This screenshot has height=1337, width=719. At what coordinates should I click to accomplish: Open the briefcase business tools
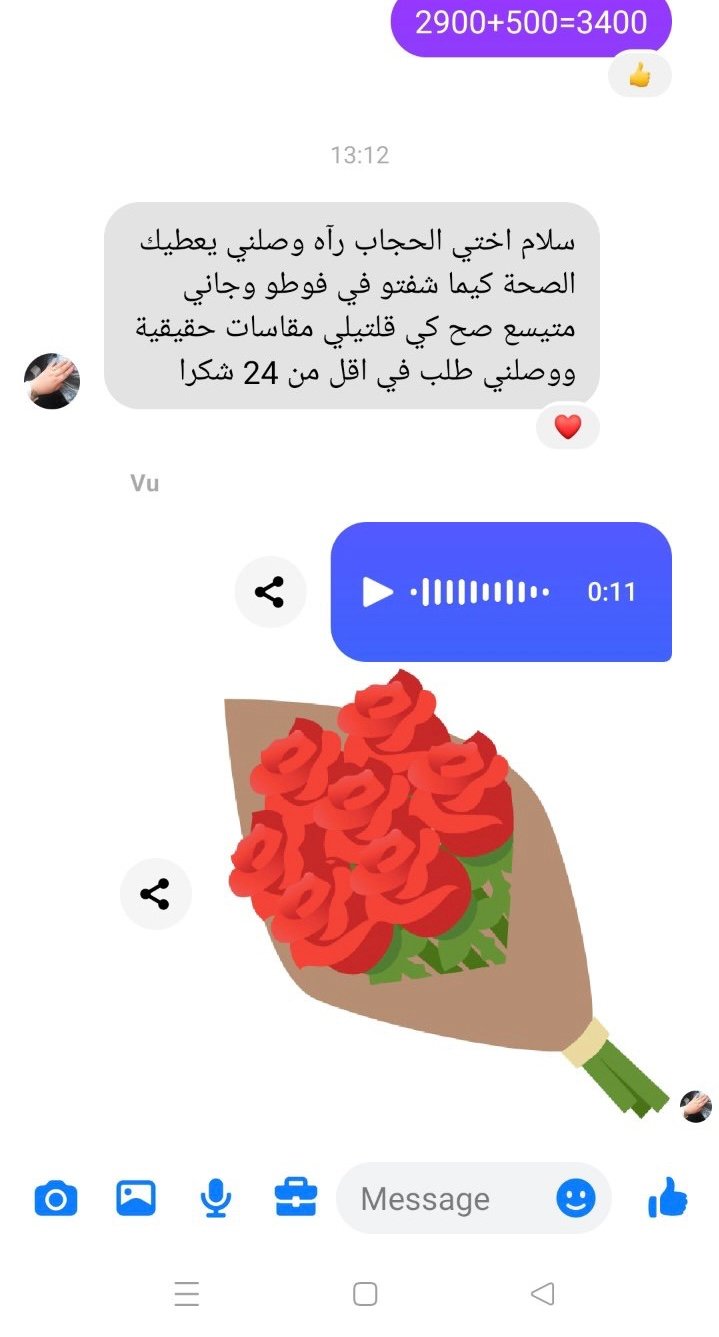coord(295,1197)
